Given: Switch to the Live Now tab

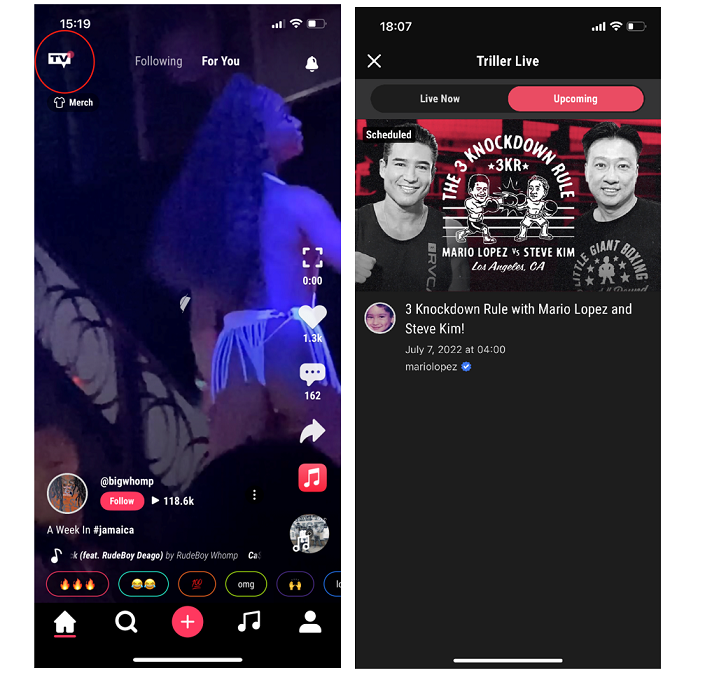Looking at the screenshot, I should (x=440, y=99).
